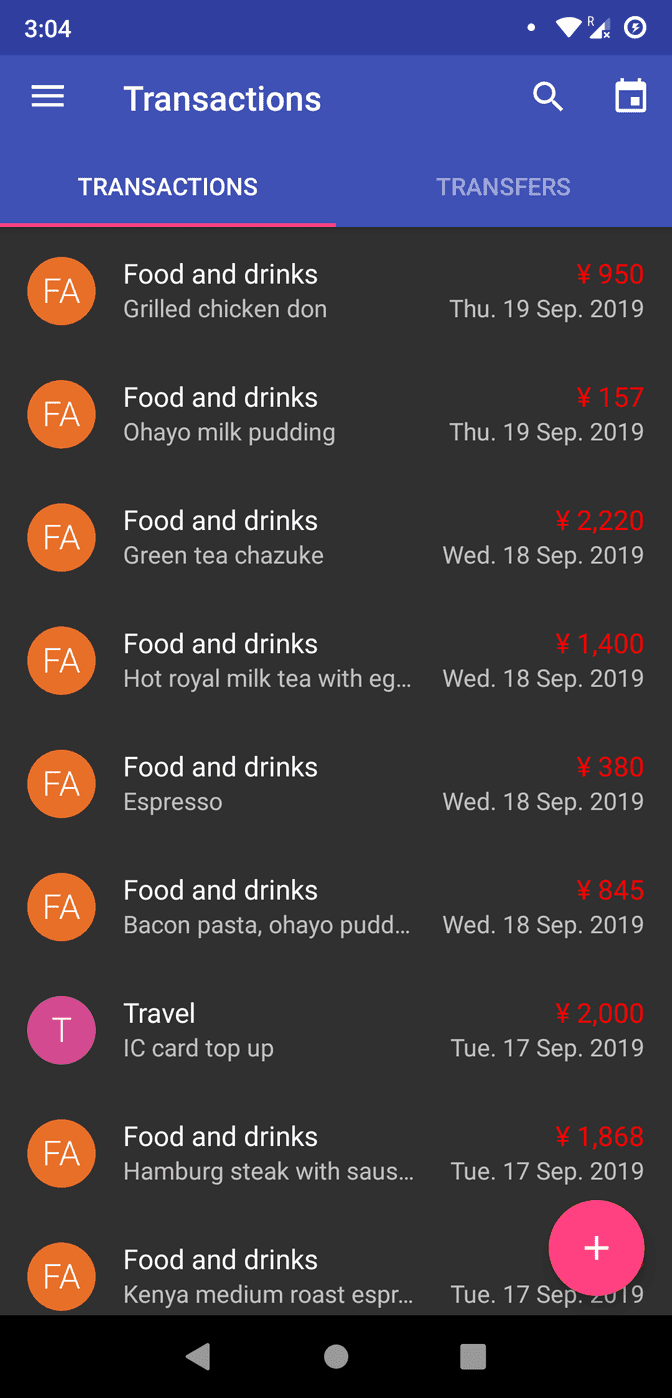Tap the system back button
Screen dimensions: 672x1398
click(x=198, y=1356)
